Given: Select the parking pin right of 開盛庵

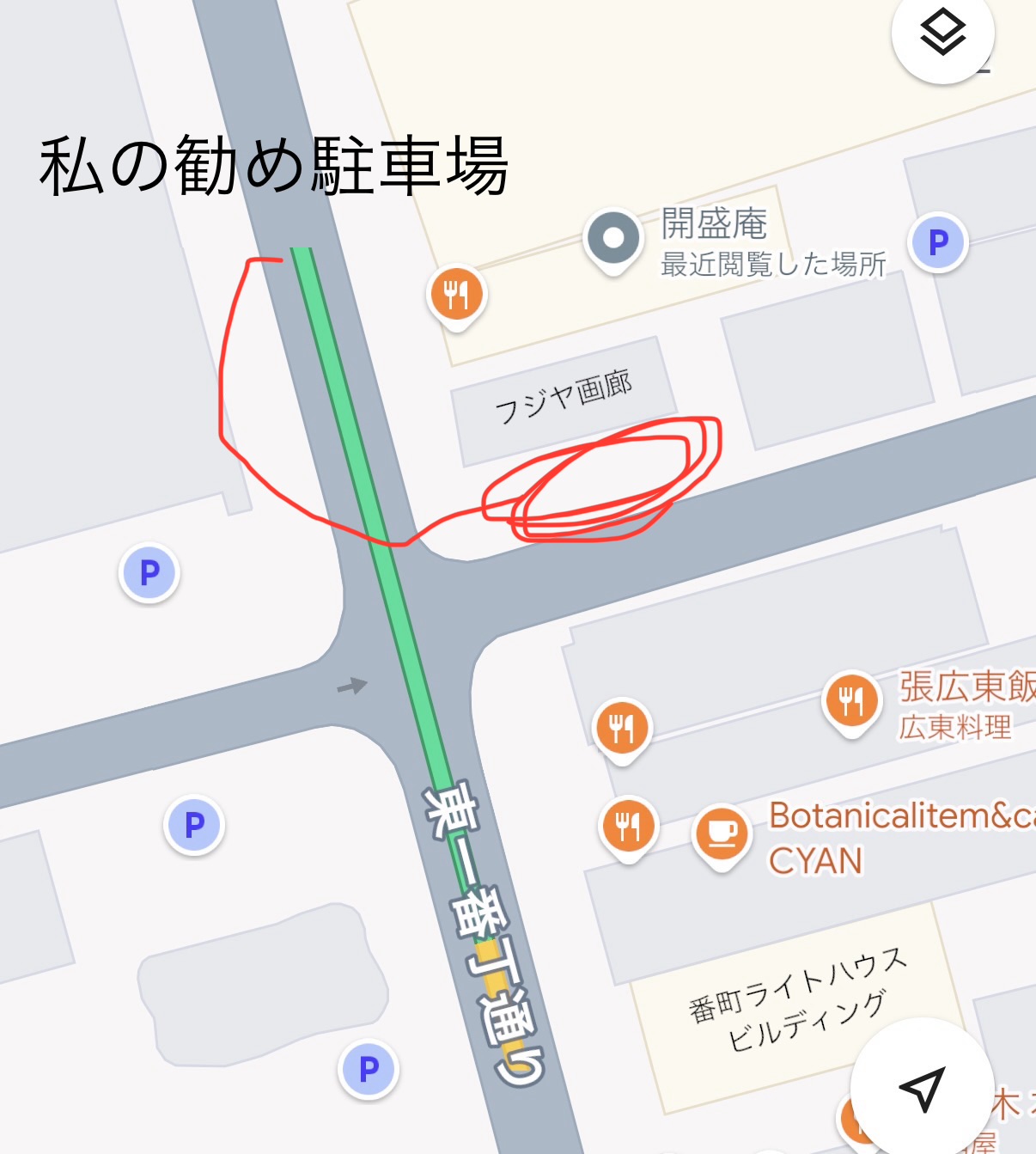Looking at the screenshot, I should click(938, 242).
